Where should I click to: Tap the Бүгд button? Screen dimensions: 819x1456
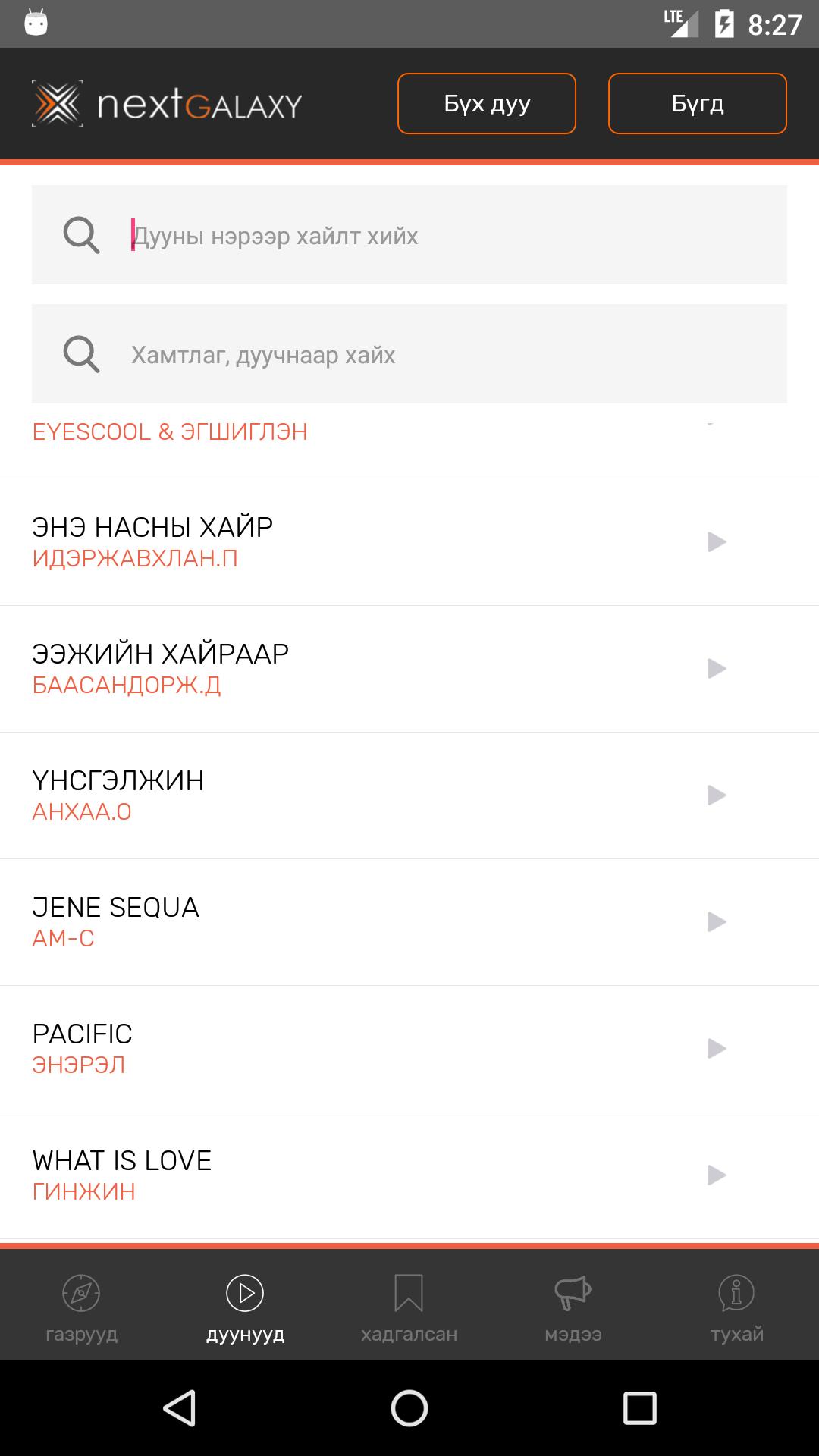(698, 103)
